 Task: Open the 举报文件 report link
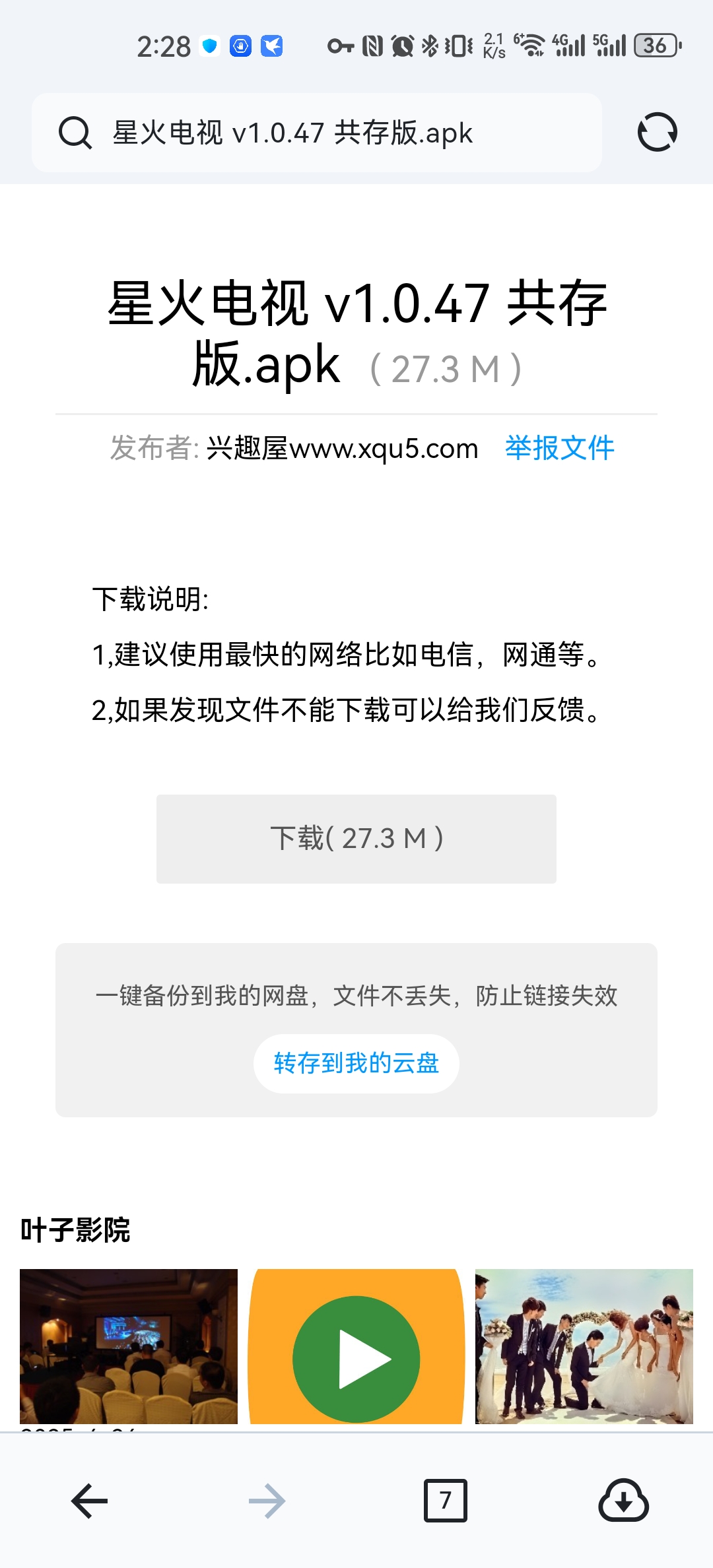[559, 448]
